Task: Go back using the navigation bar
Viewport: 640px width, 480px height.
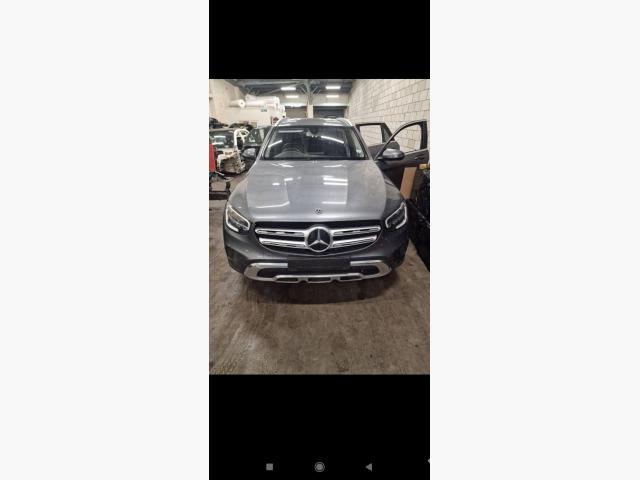Action: (368, 466)
